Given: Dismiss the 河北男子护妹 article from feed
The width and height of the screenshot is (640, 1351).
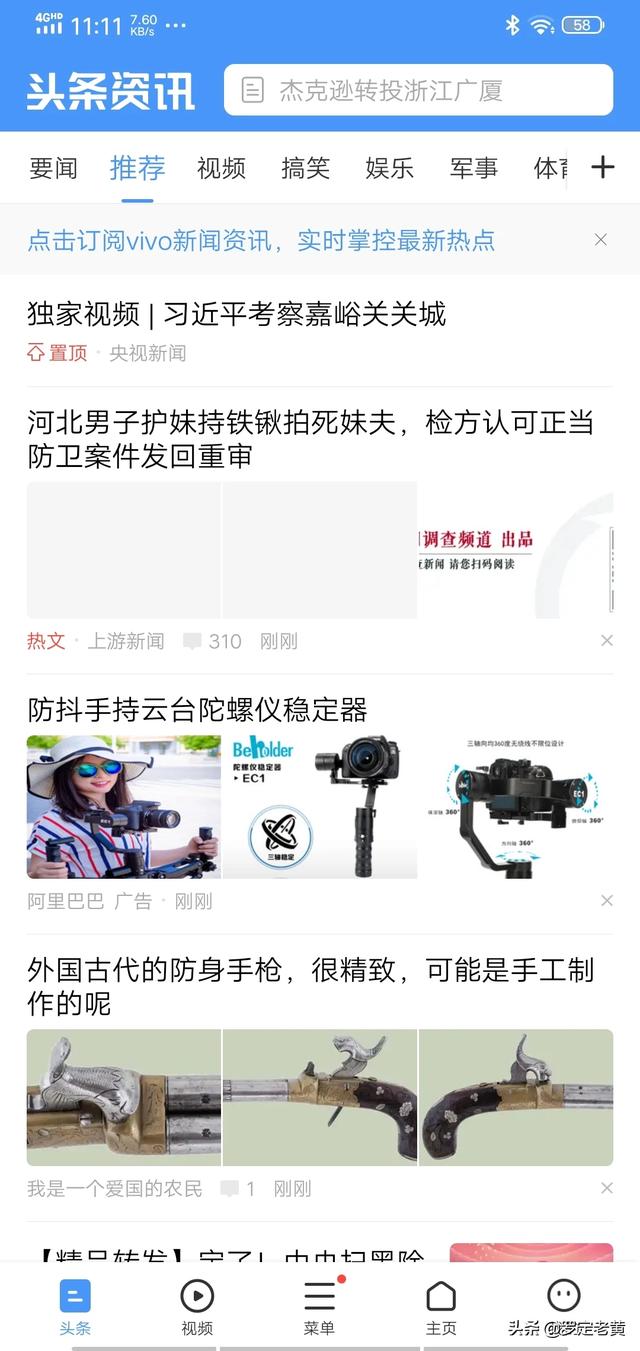Looking at the screenshot, I should [606, 641].
